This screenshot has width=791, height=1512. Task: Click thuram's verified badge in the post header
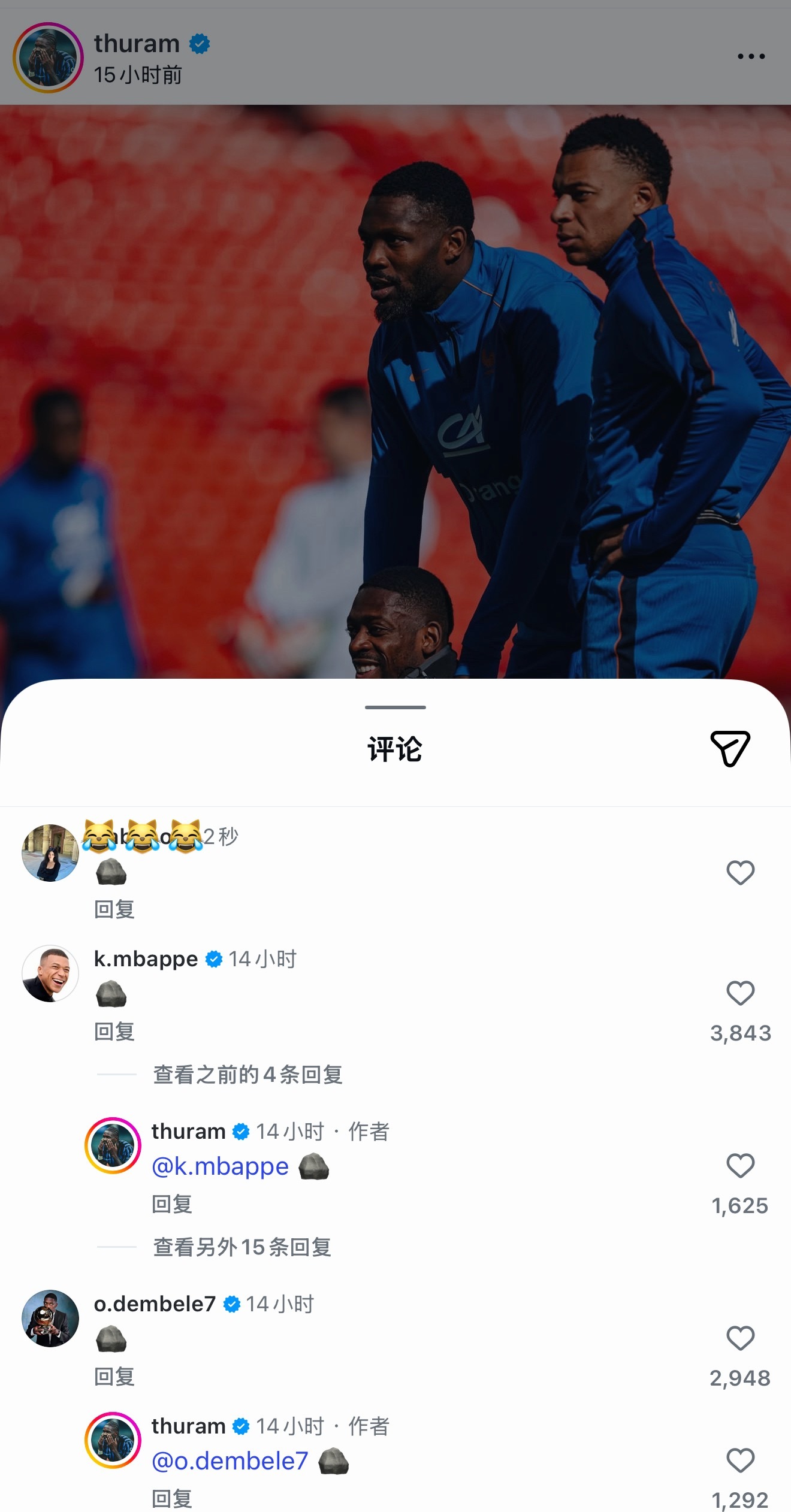click(200, 43)
